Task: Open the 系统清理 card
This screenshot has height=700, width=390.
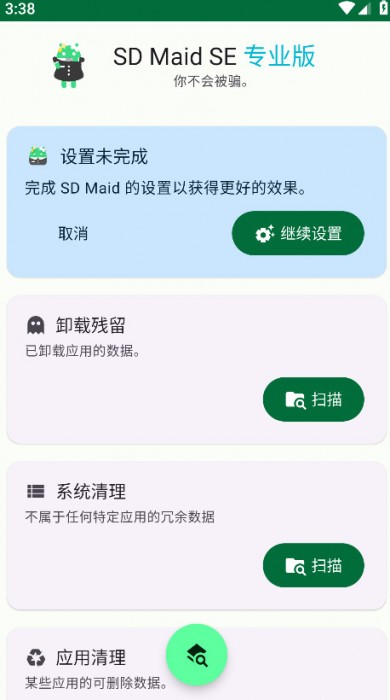Action: (196, 535)
